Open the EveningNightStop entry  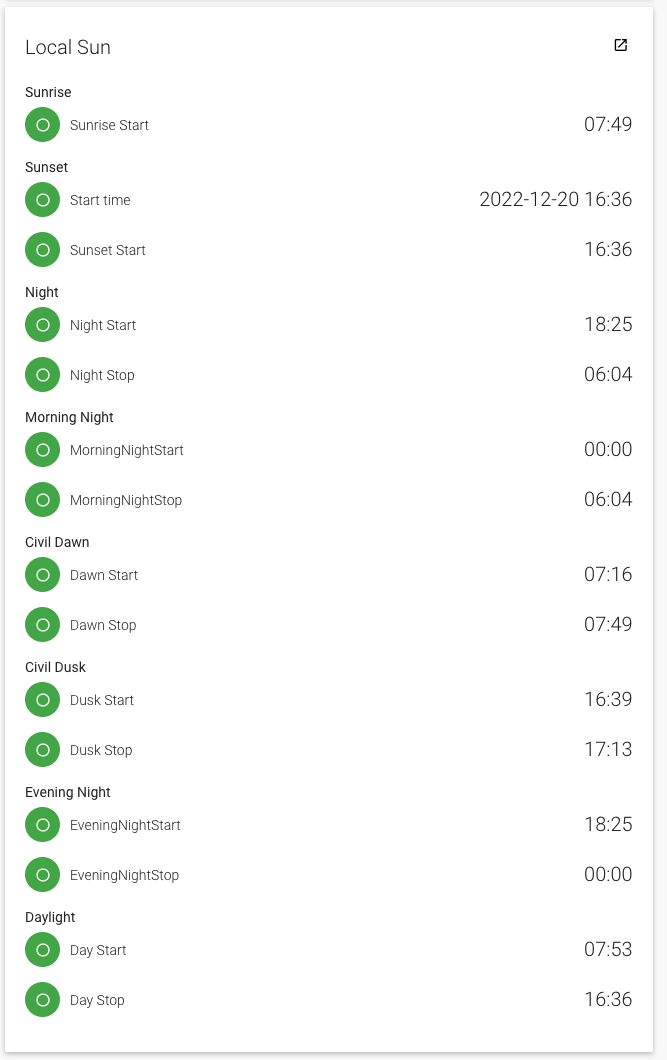124,875
